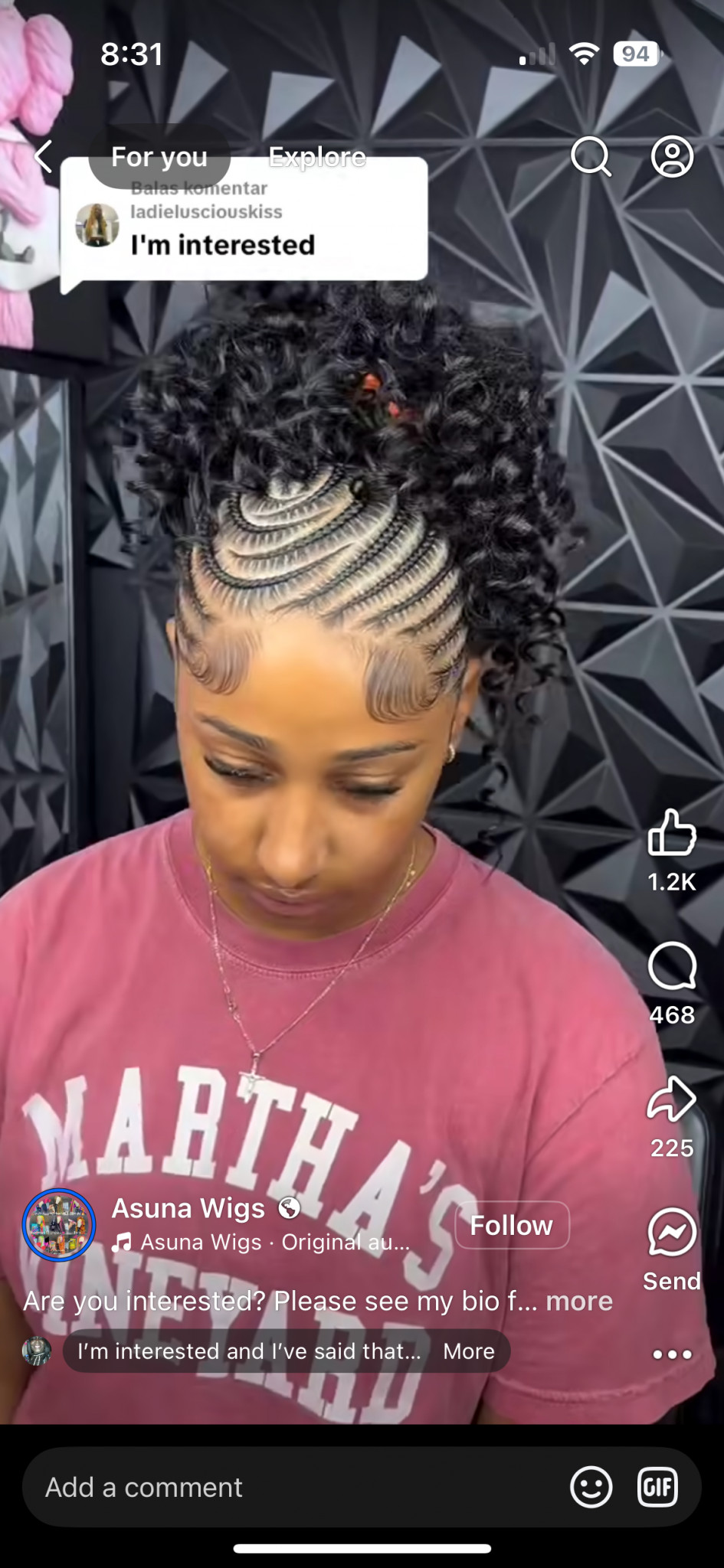The height and width of the screenshot is (1568, 724).
Task: Open the comments bubble icon
Action: pyautogui.click(x=672, y=966)
